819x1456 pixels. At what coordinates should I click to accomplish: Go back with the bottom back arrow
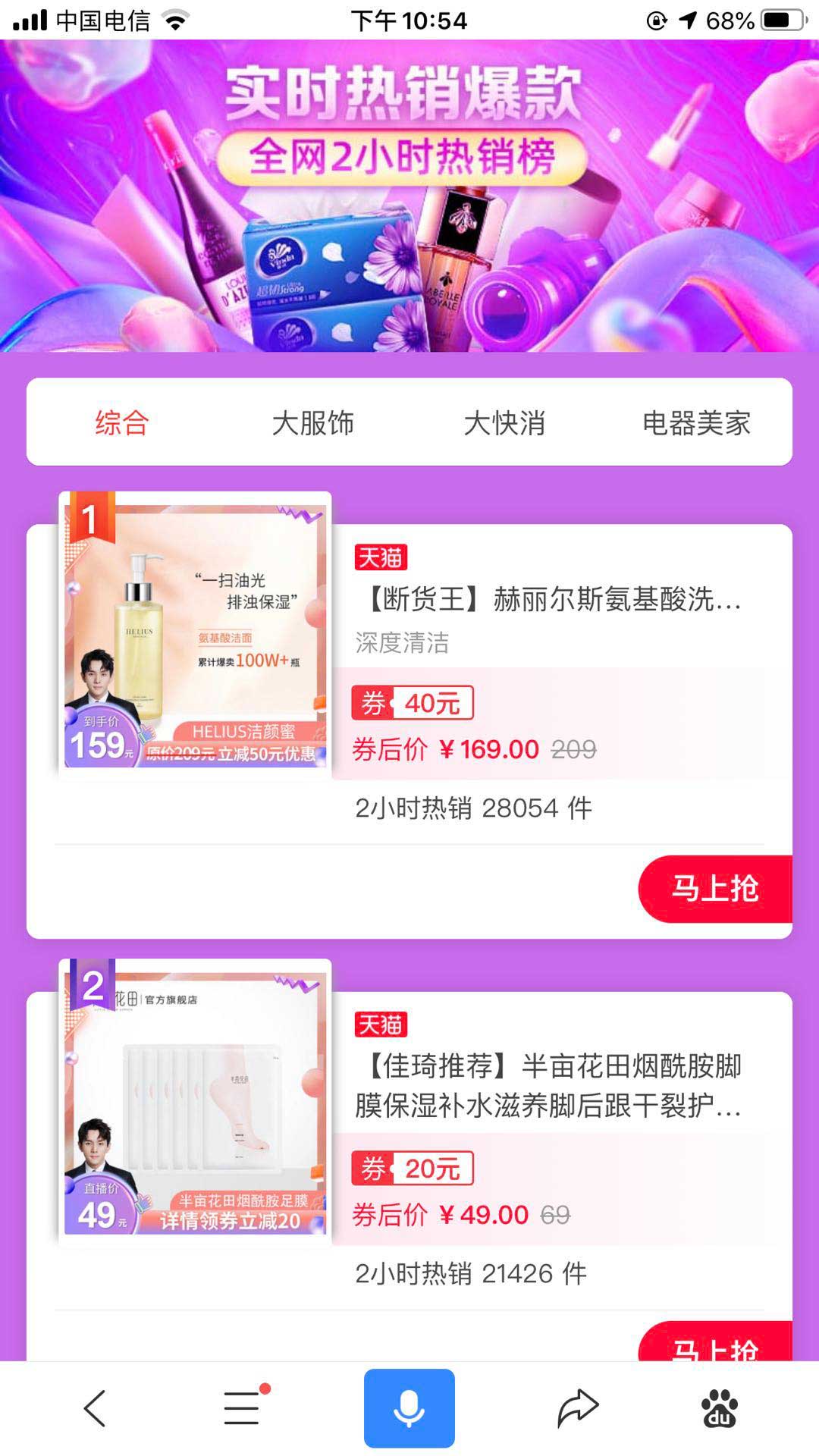(x=95, y=1408)
